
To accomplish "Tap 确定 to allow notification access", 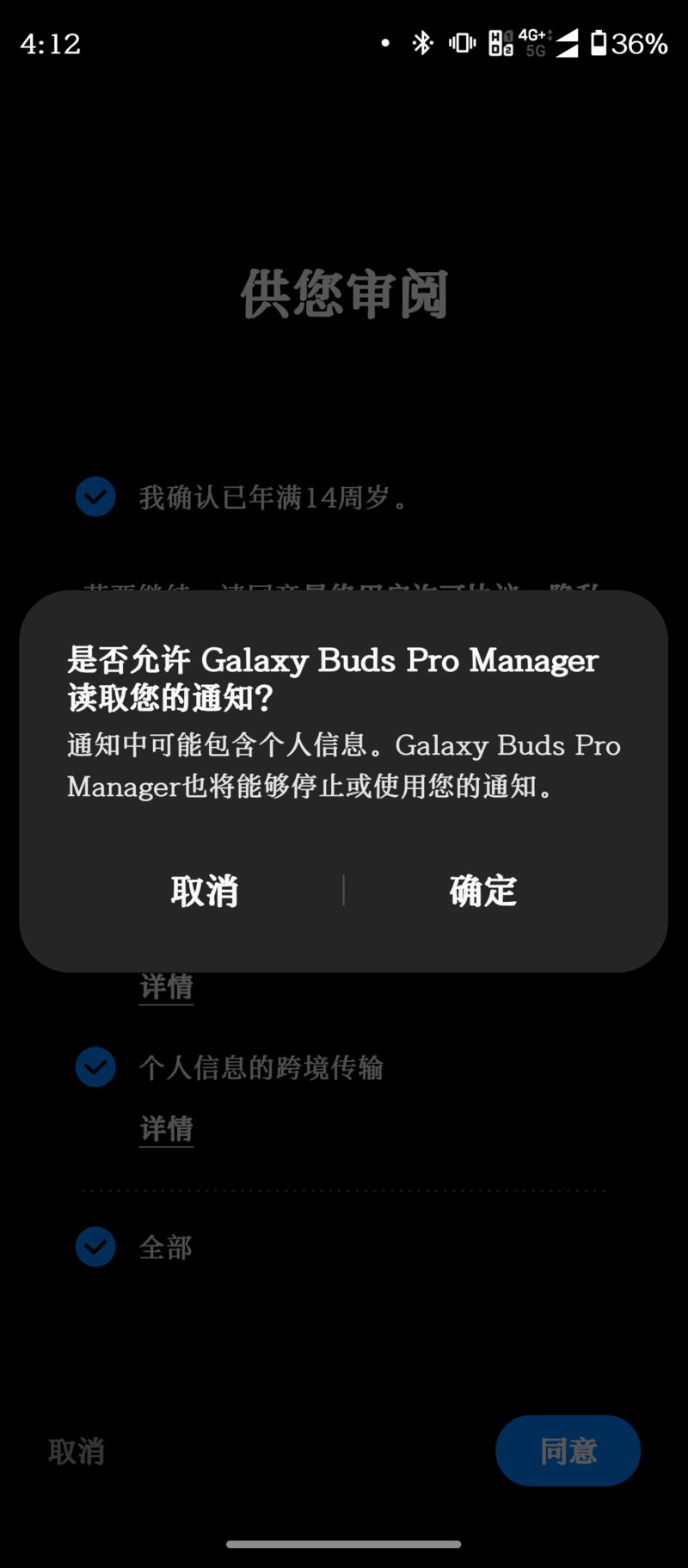I will tap(483, 891).
